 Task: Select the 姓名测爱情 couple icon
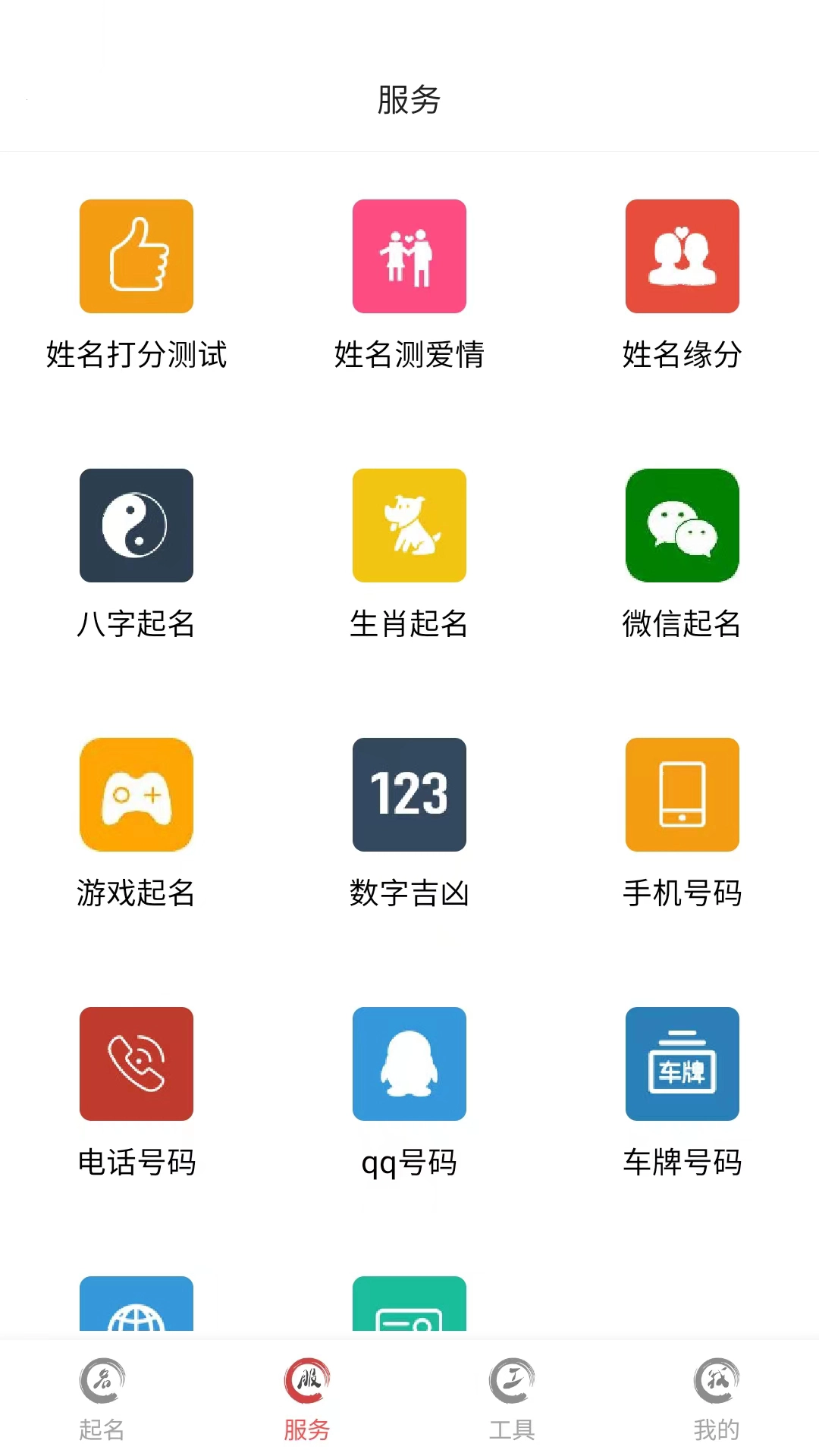tap(409, 256)
